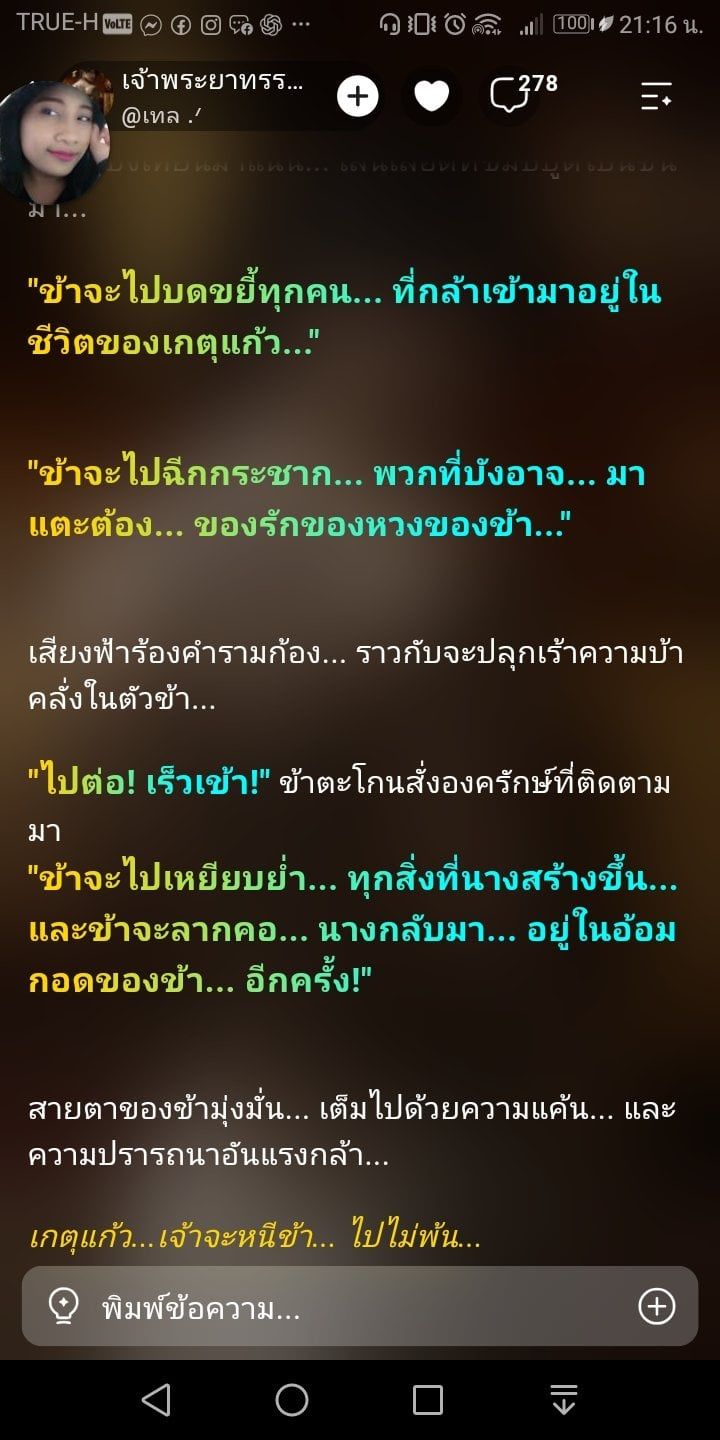The image size is (720, 1440).
Task: Go back using the system back button
Action: pos(156,1399)
